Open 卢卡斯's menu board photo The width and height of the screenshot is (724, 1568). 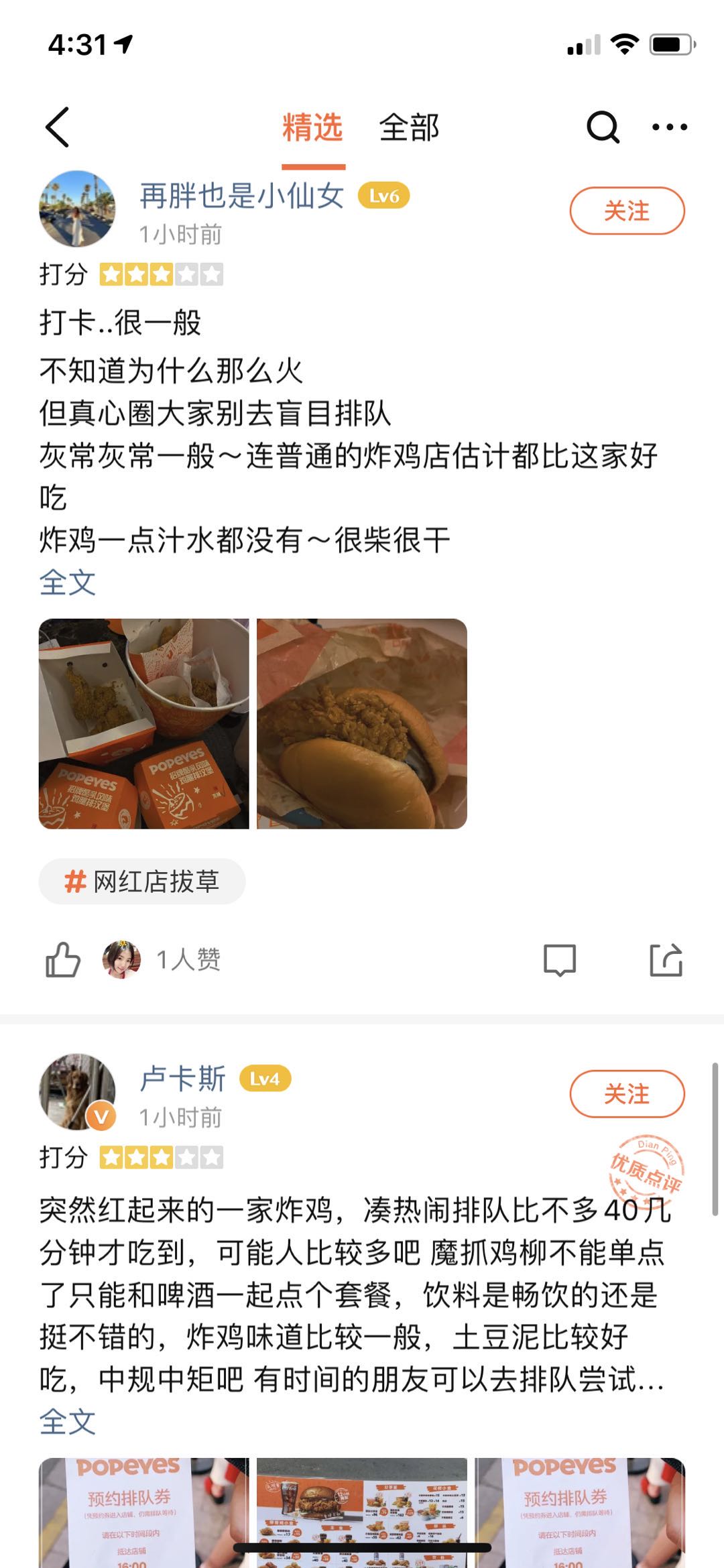[x=362, y=1512]
